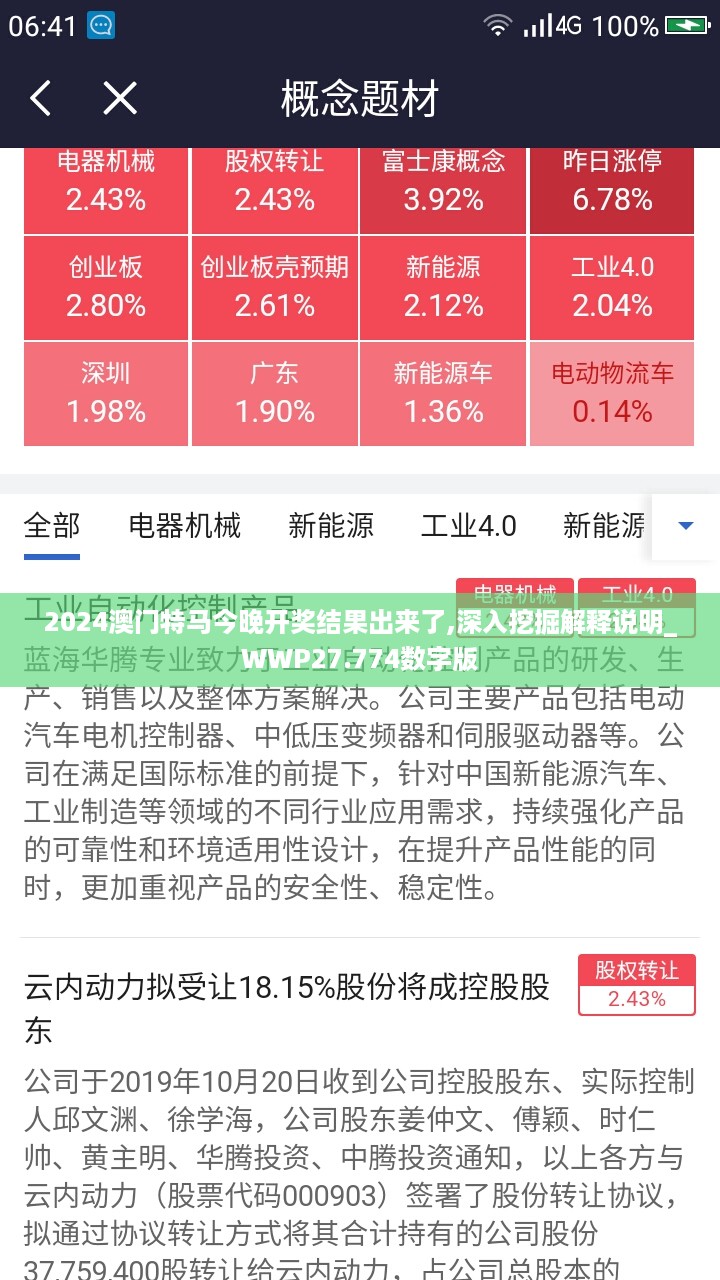View the 广东 1.90% tile
This screenshot has height=1280, width=720.
(274, 393)
